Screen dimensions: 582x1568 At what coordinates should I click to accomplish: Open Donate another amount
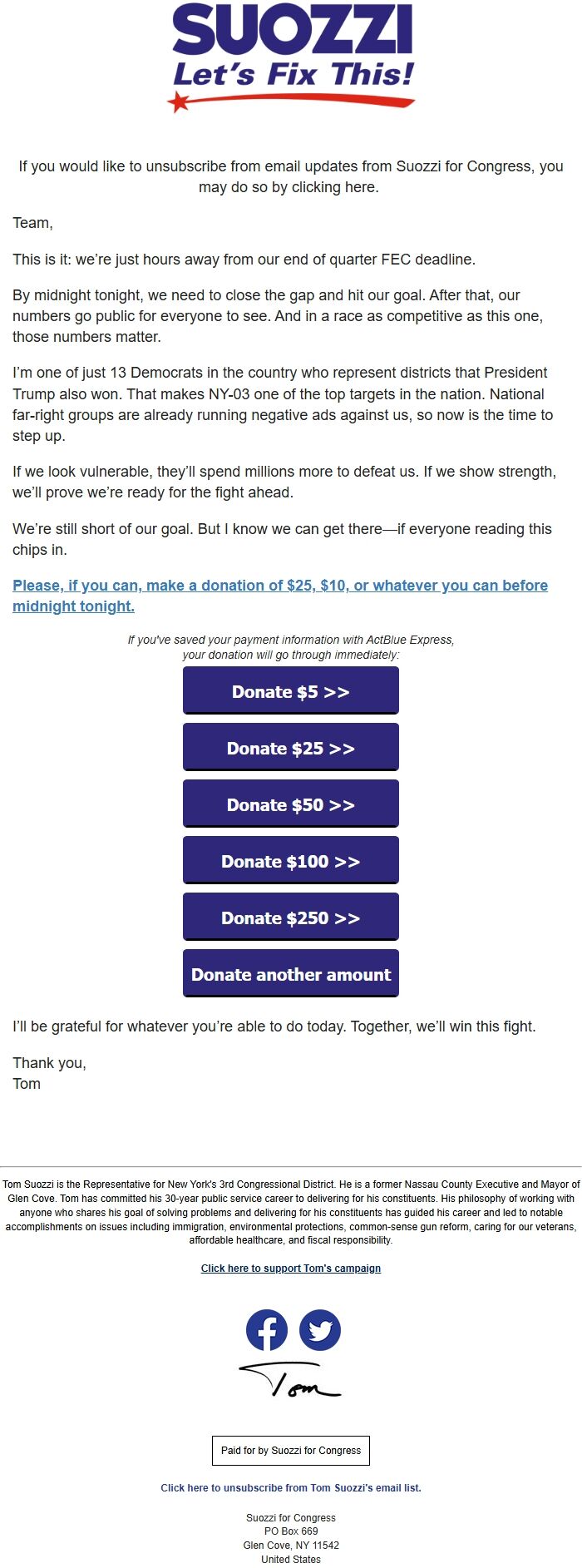291,973
